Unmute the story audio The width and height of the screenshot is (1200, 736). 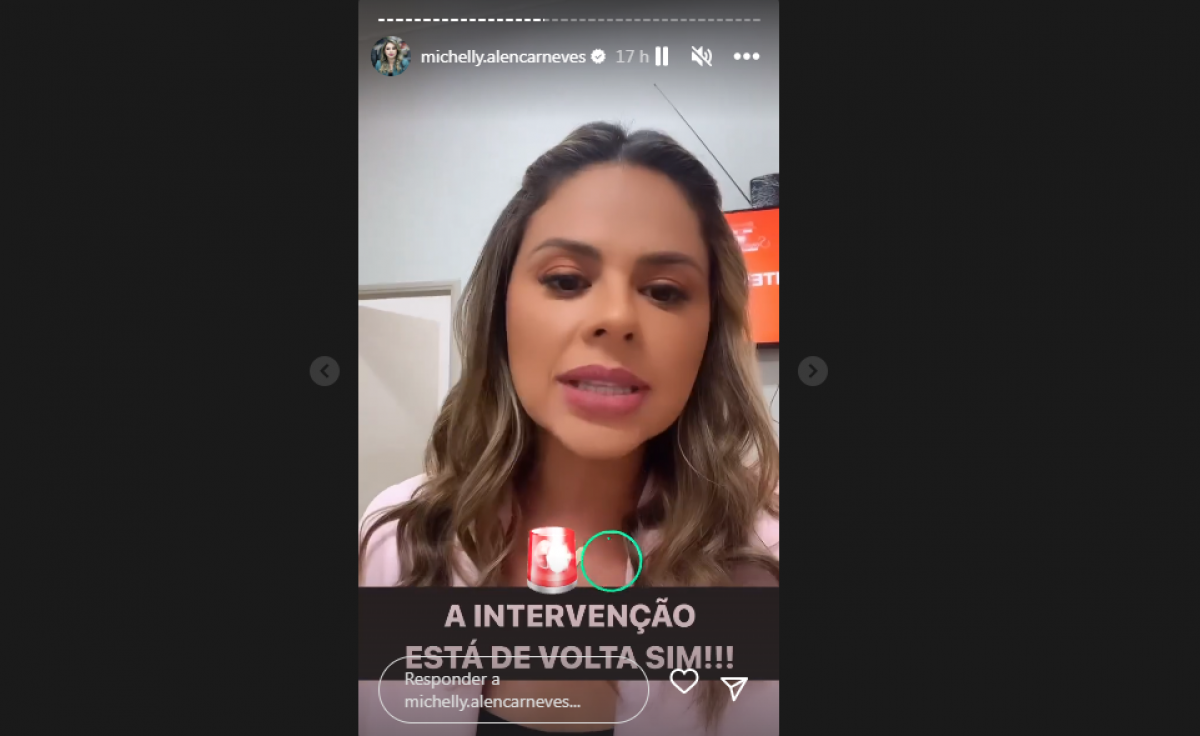[x=701, y=57]
